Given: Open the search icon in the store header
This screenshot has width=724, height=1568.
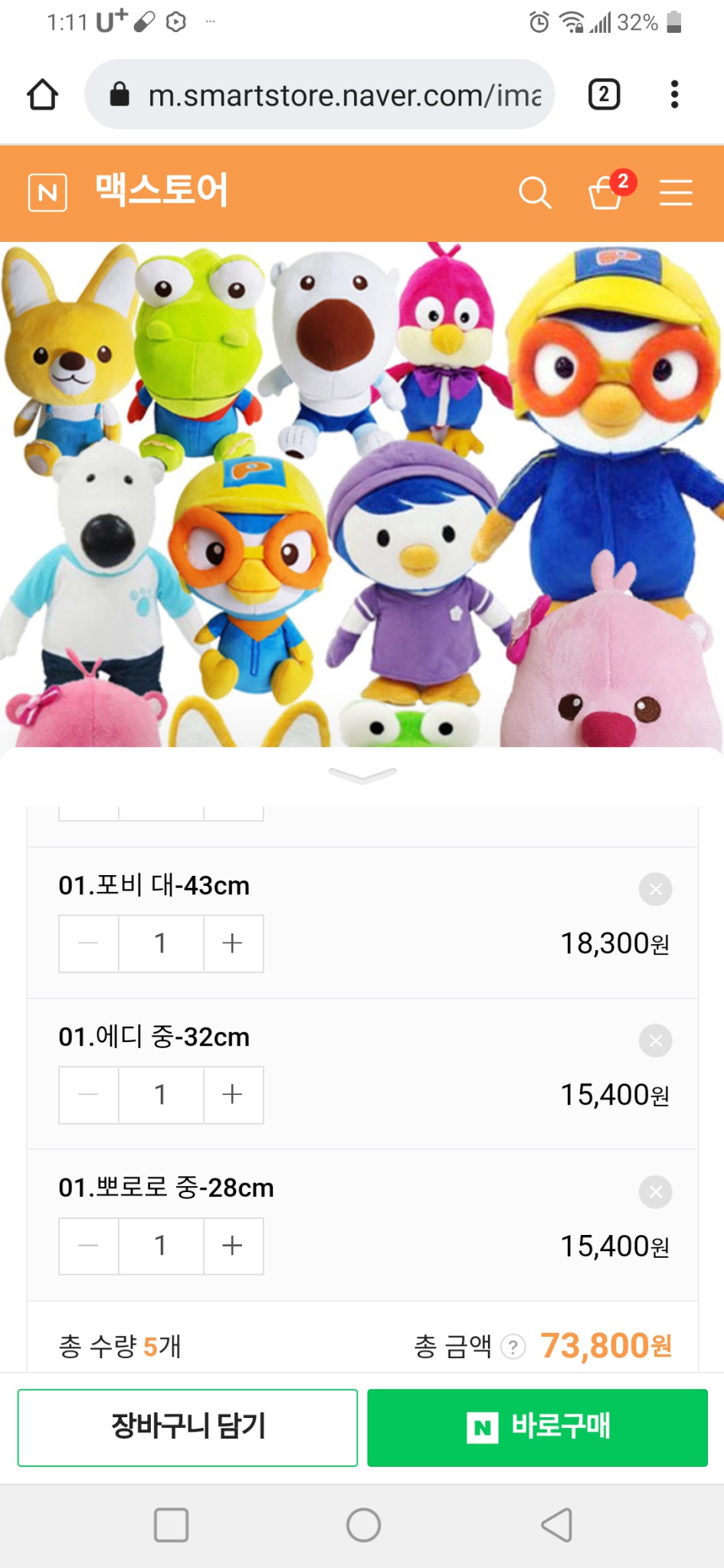Looking at the screenshot, I should 535,194.
